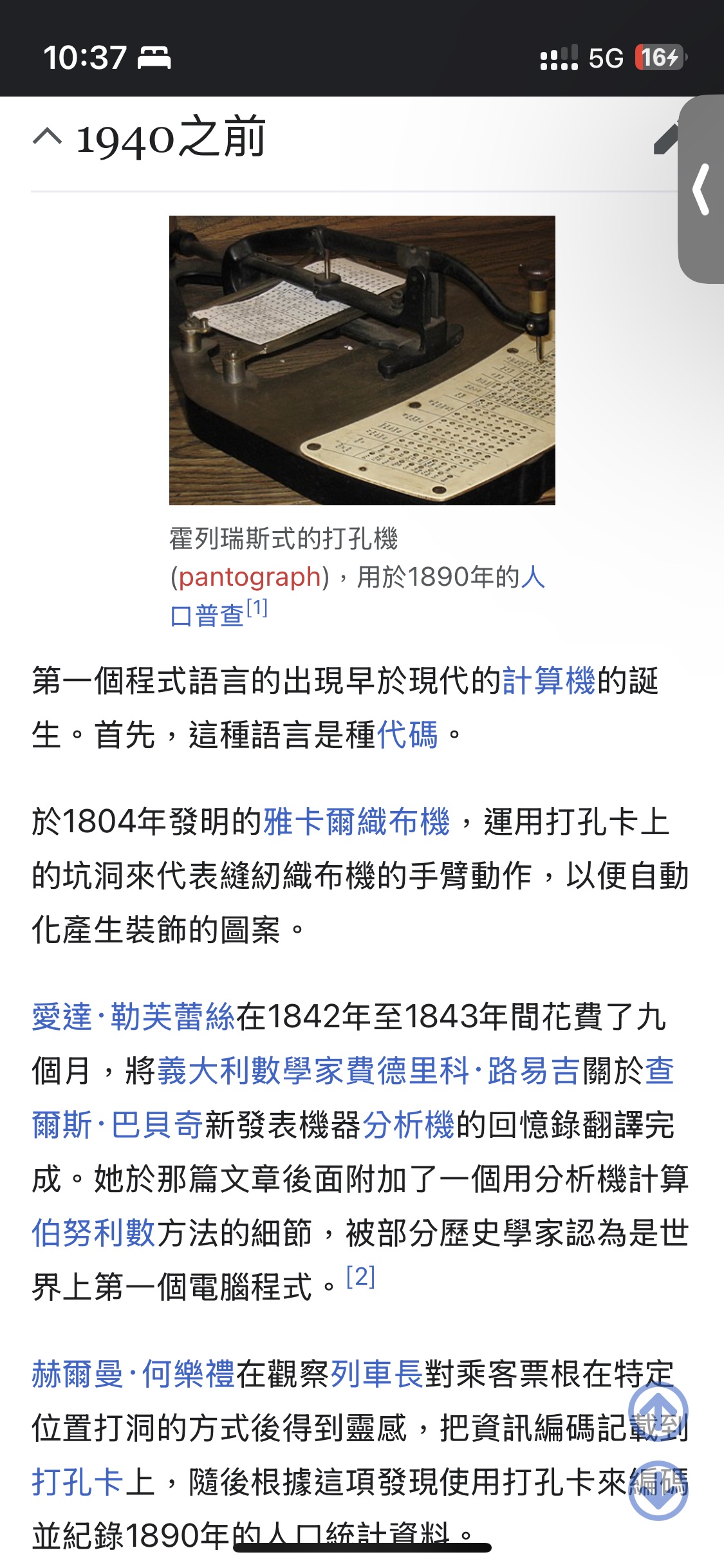The image size is (724, 1568).
Task: Open the 代碼 link
Action: click(x=407, y=734)
